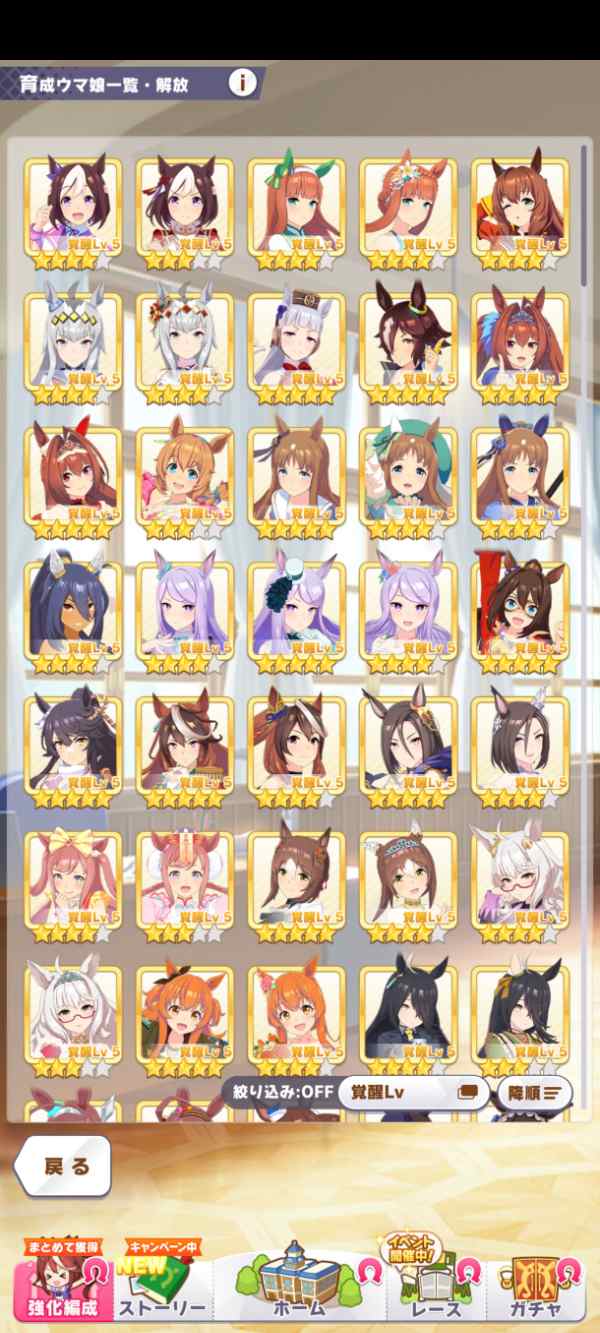Screen dimensions: 600x1333
Task: Select the dark-skinned girl with navy hair
Action: (x=73, y=610)
